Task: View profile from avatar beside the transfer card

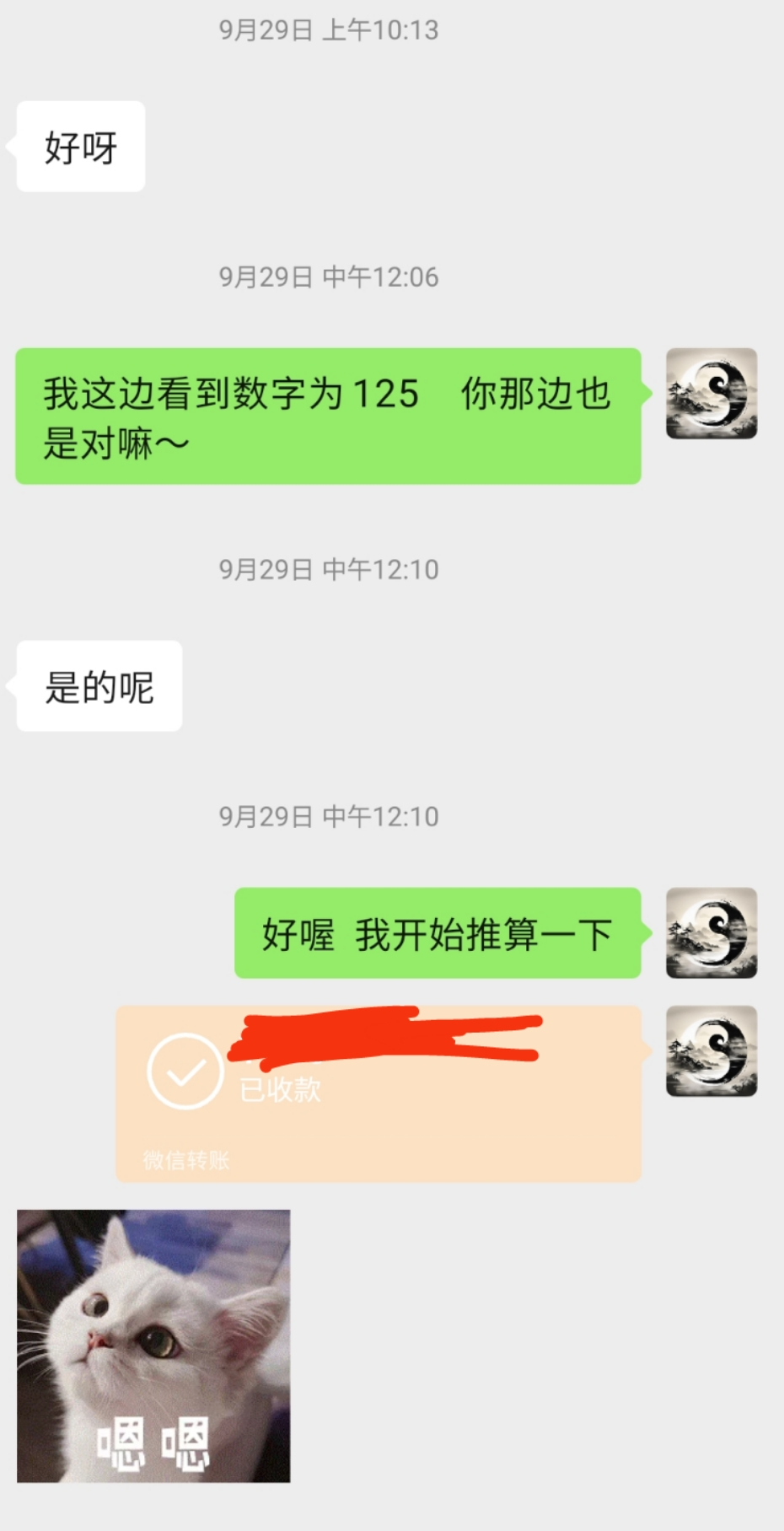Action: click(x=711, y=1050)
